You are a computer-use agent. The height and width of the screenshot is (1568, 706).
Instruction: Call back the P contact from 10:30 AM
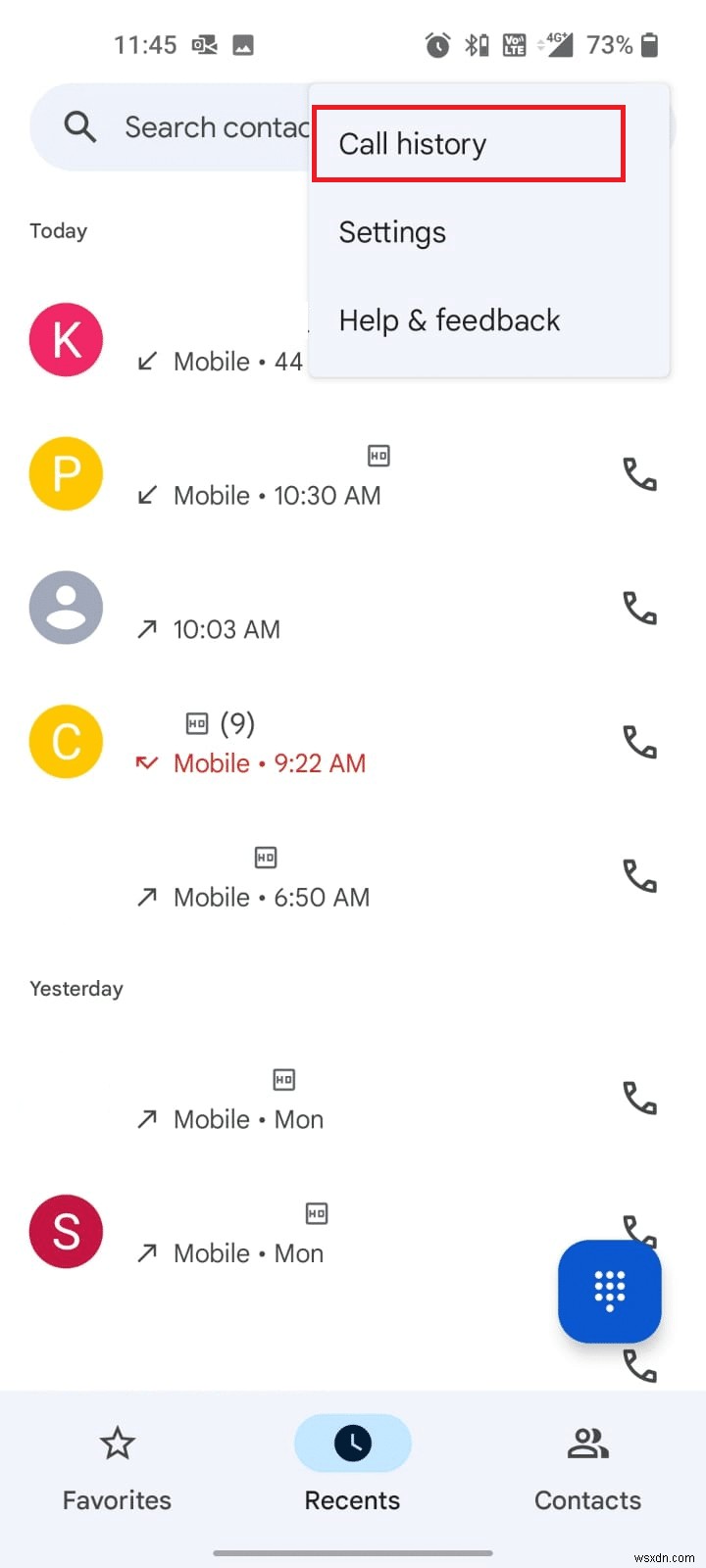click(x=639, y=474)
